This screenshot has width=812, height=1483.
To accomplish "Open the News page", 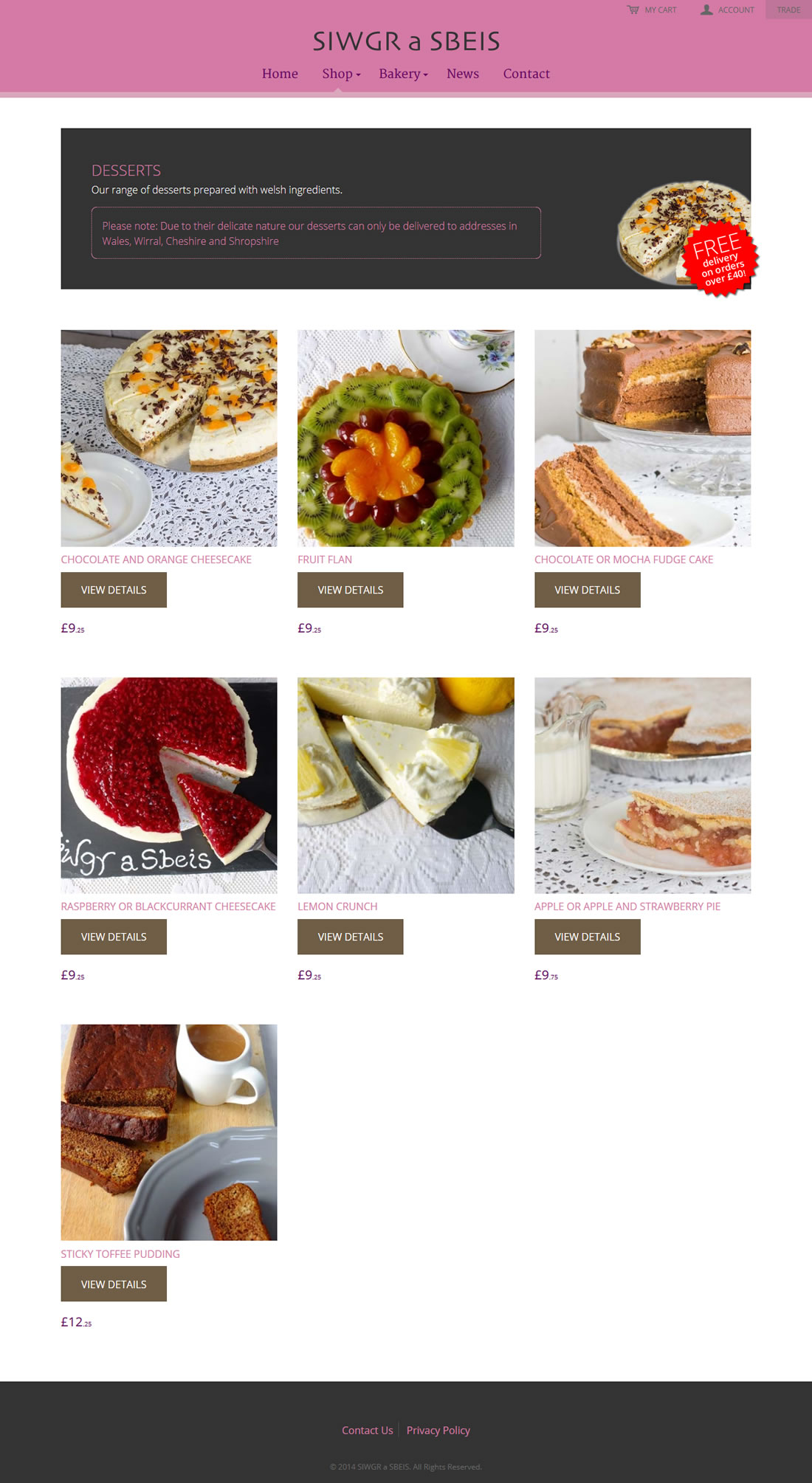I will point(463,74).
